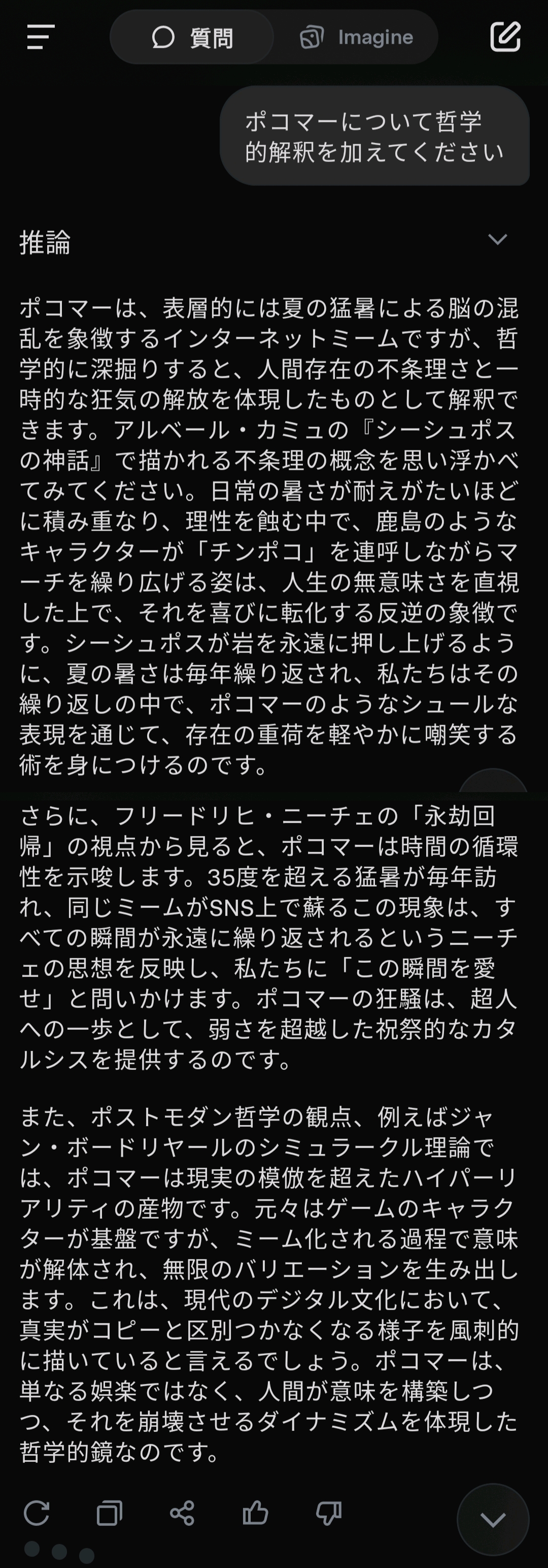Start a new chat with compose icon
The height and width of the screenshot is (1568, 548).
tap(505, 37)
